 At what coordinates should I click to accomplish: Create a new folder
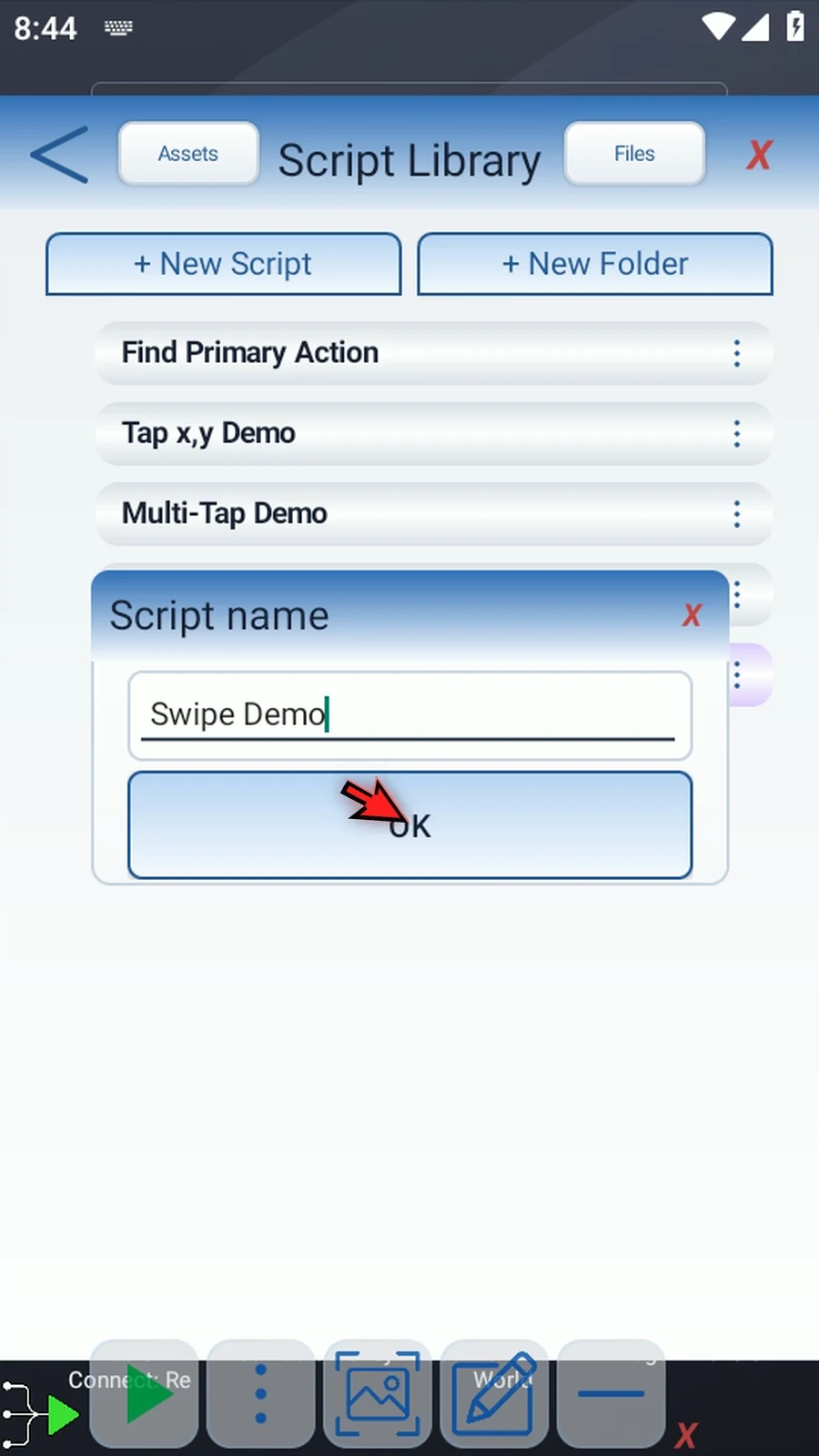[595, 264]
